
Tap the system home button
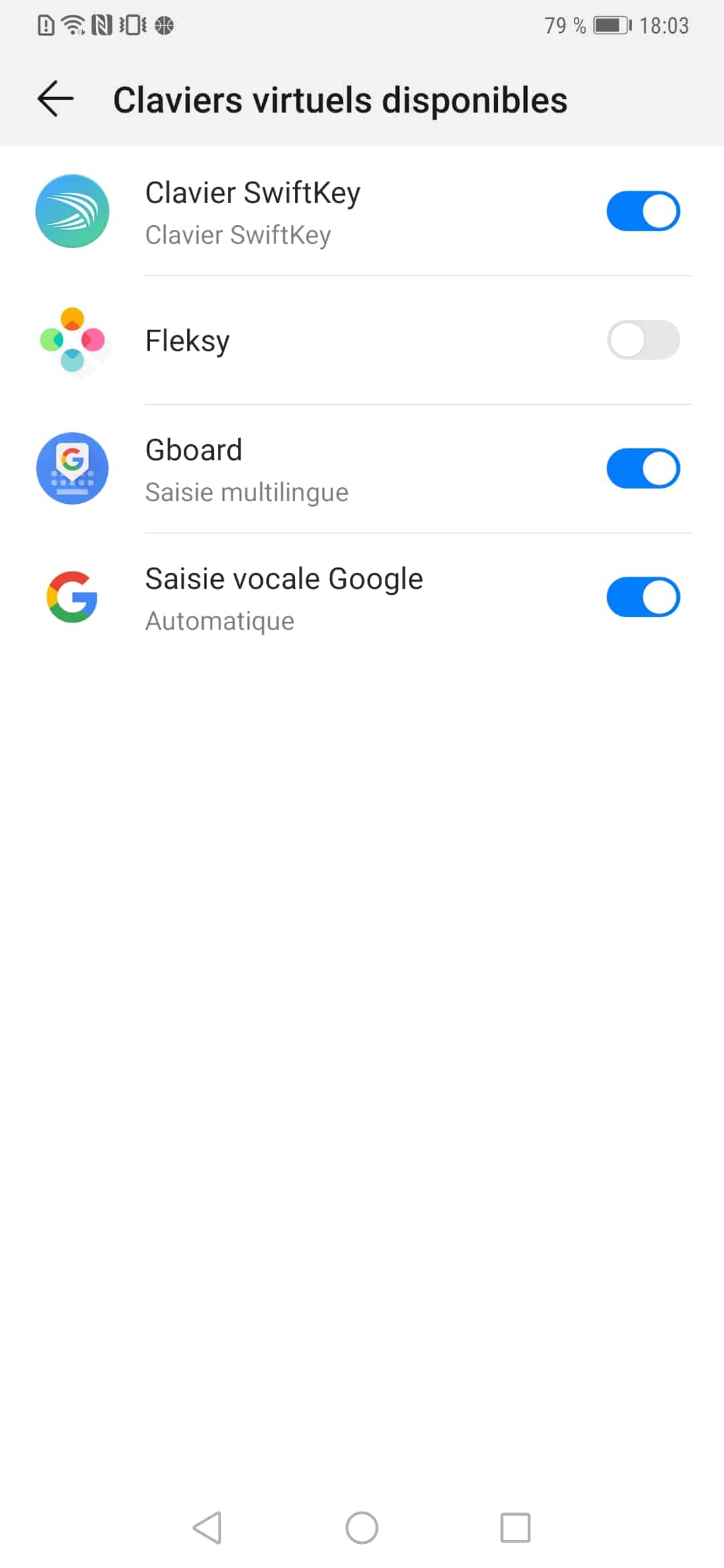tap(362, 1528)
